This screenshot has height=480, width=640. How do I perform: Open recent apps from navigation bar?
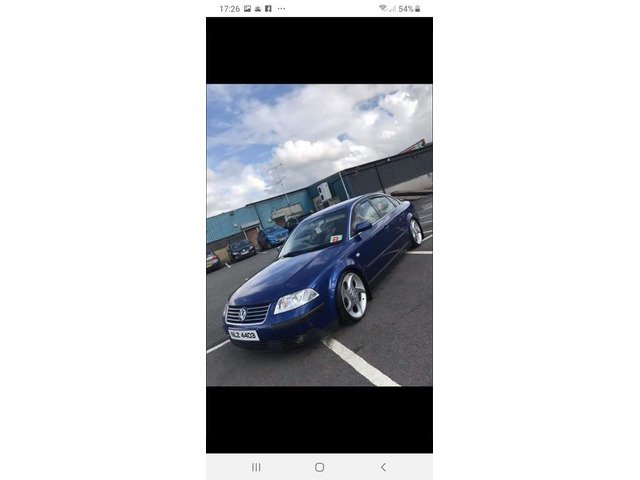256,467
